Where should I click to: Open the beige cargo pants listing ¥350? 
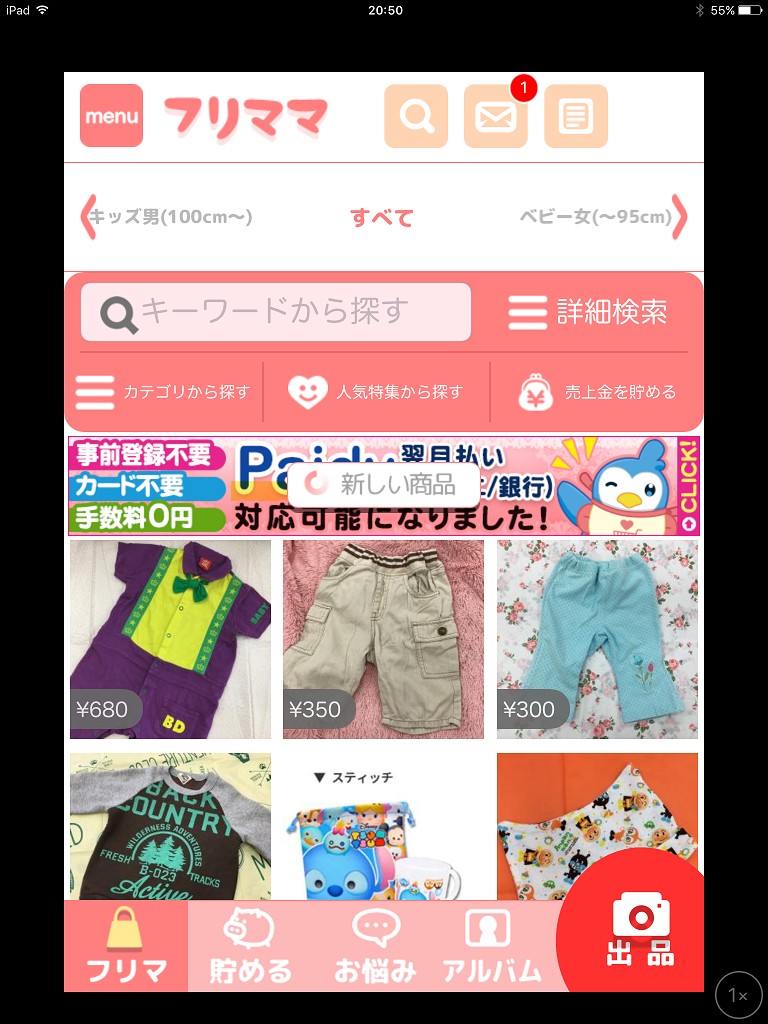(383, 639)
